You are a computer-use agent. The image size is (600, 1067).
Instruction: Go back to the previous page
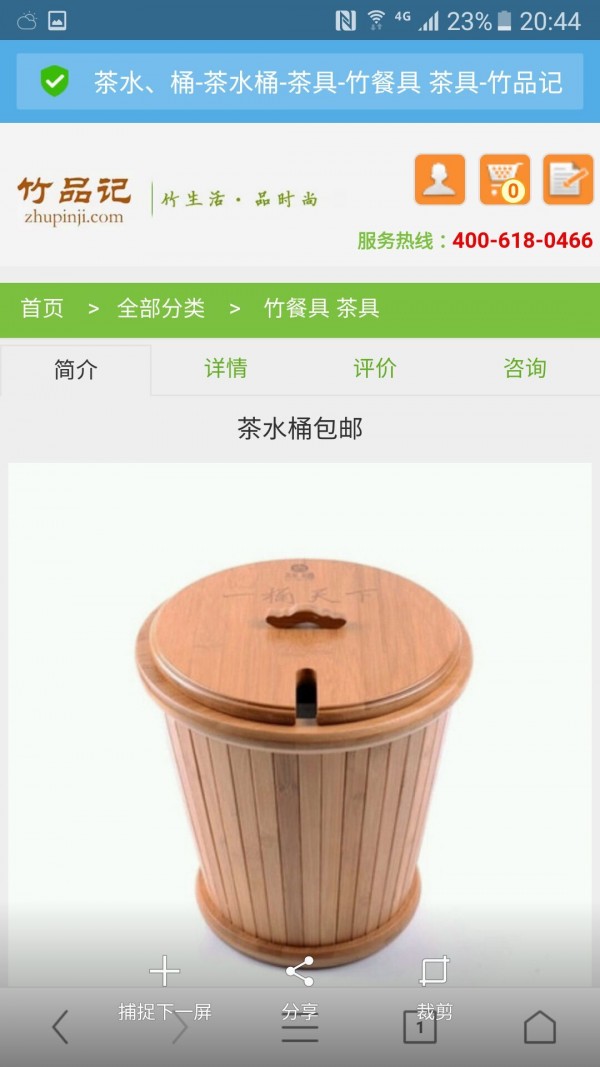pyautogui.click(x=60, y=1027)
